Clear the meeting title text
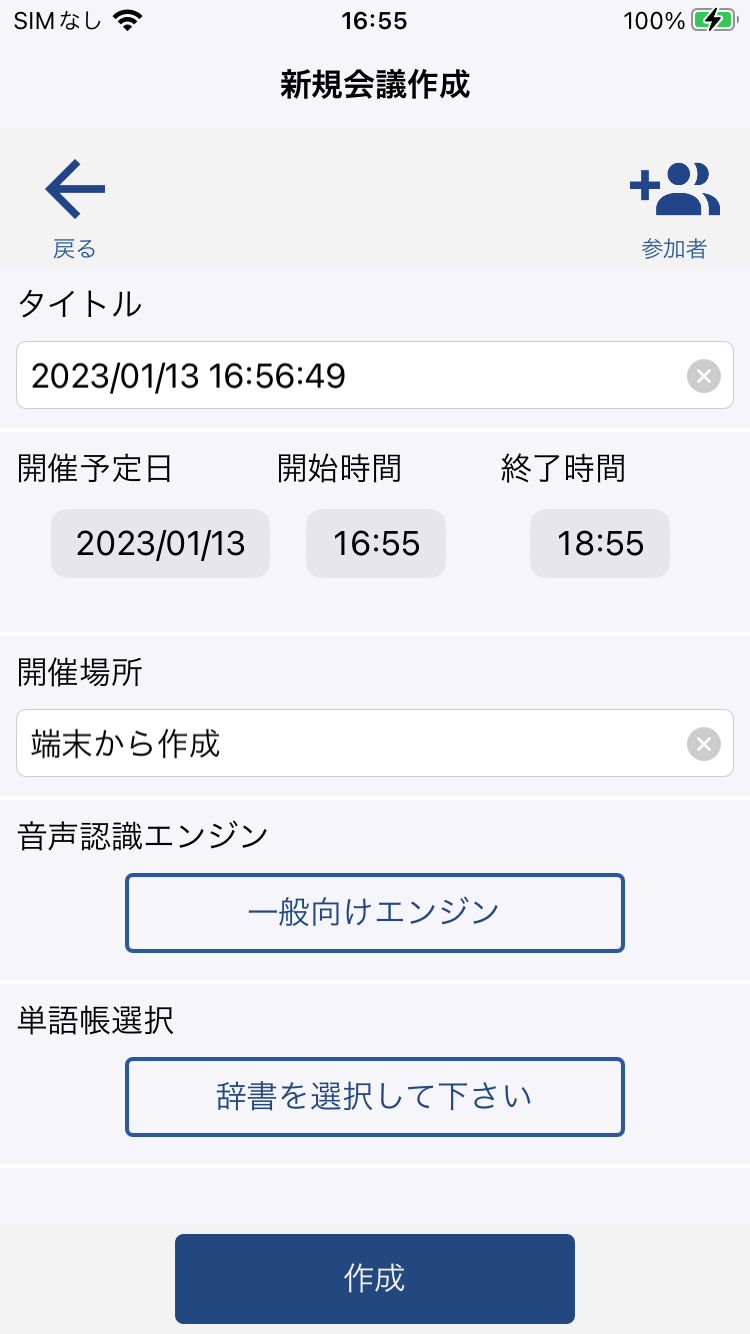The width and height of the screenshot is (750, 1334). click(x=704, y=376)
